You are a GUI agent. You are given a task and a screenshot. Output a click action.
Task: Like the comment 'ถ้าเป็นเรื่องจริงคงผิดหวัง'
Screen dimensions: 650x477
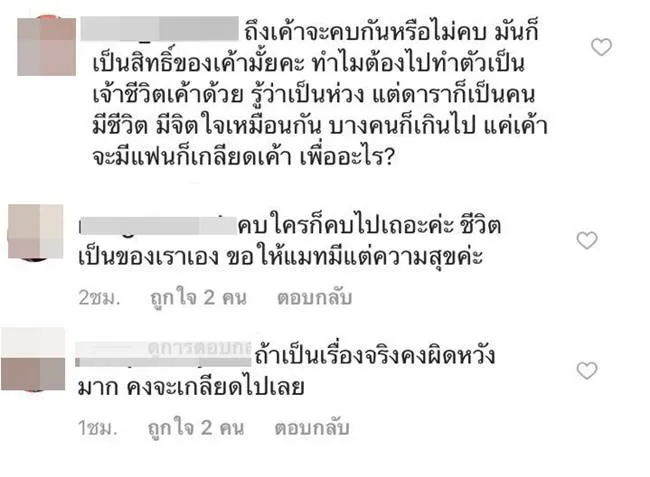(x=588, y=371)
